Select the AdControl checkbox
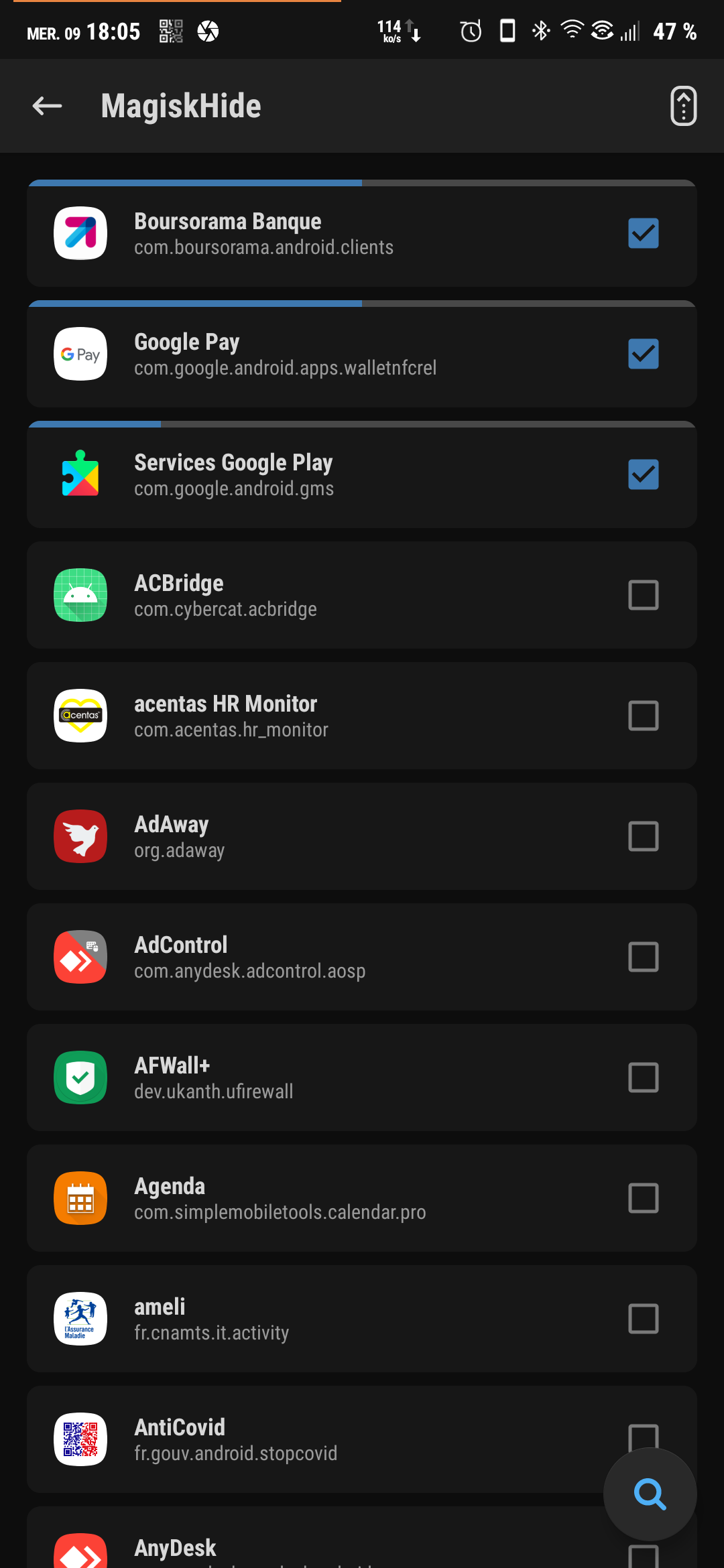This screenshot has width=724, height=1568. click(643, 957)
